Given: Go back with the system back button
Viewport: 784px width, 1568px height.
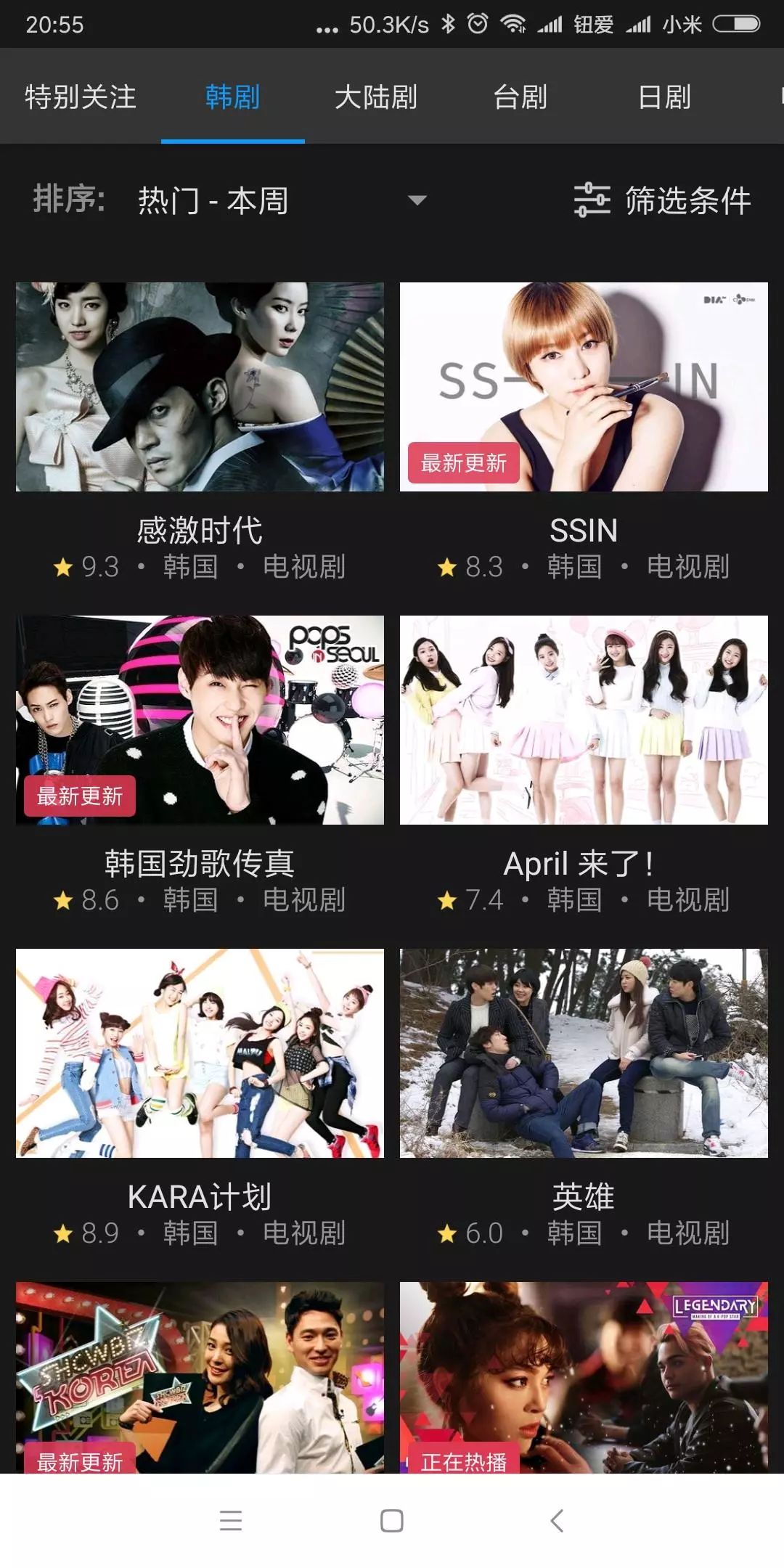Looking at the screenshot, I should (557, 1520).
